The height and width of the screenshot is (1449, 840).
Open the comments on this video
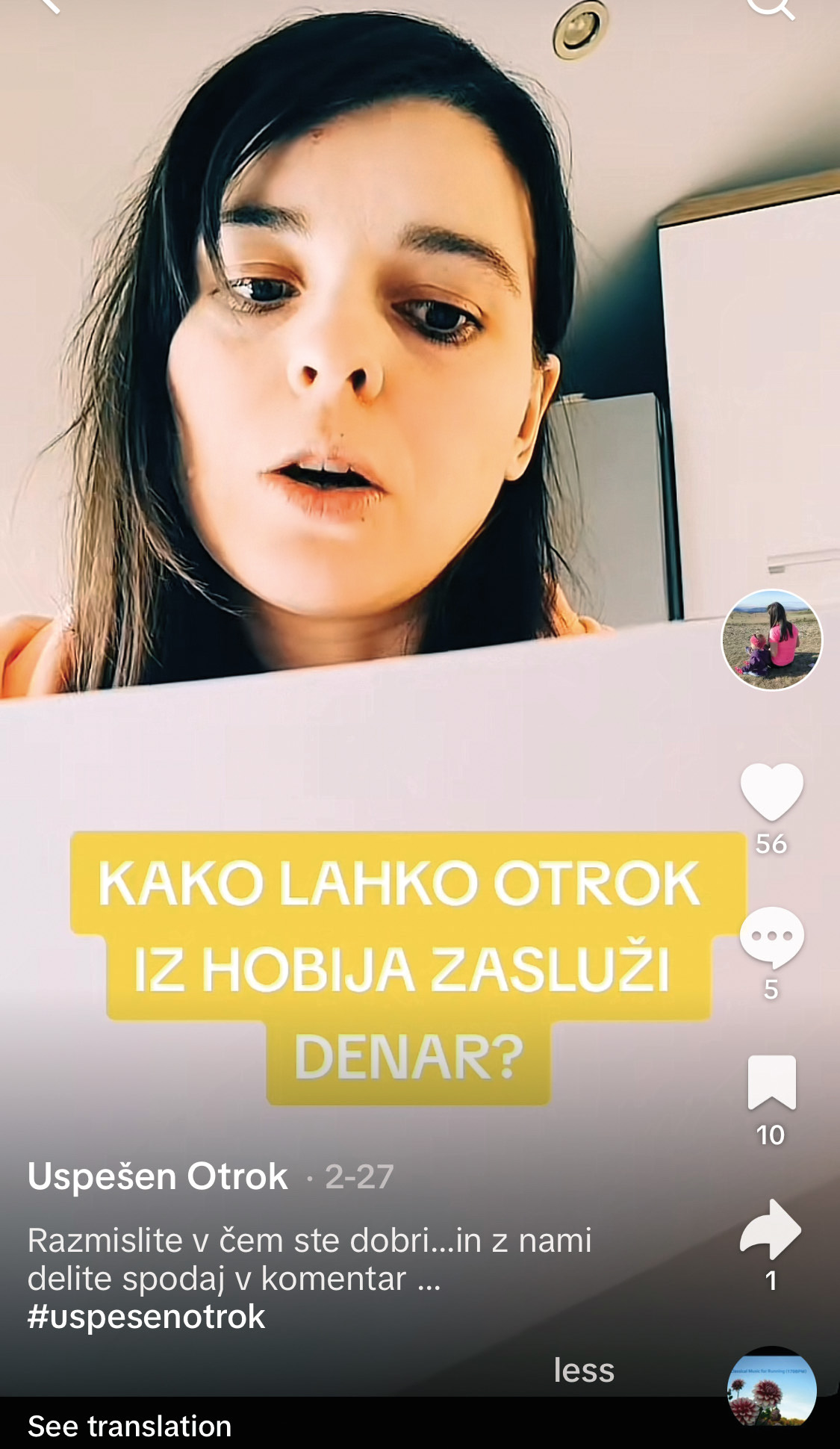point(771,937)
